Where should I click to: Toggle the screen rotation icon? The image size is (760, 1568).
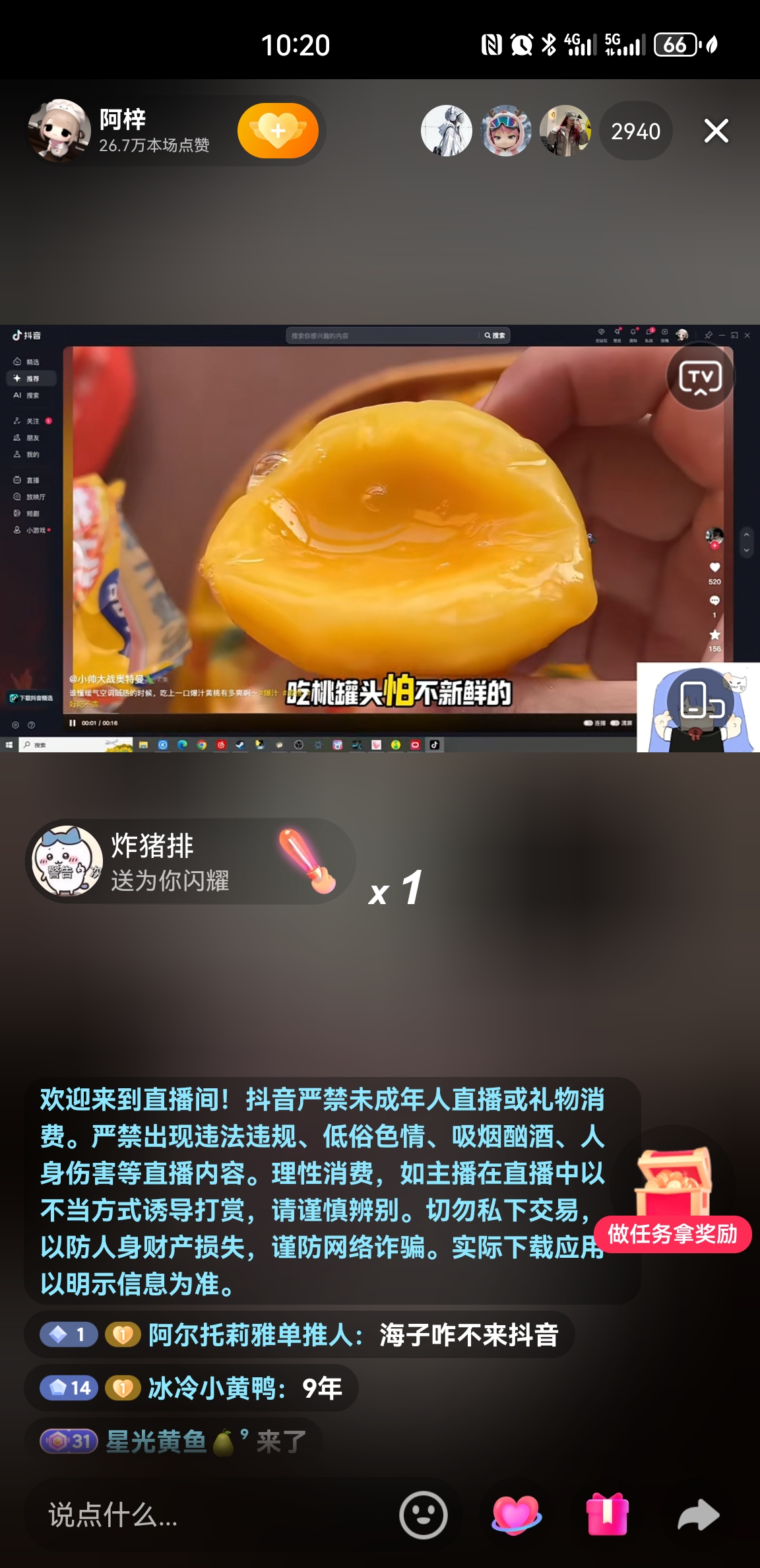pyautogui.click(x=700, y=701)
